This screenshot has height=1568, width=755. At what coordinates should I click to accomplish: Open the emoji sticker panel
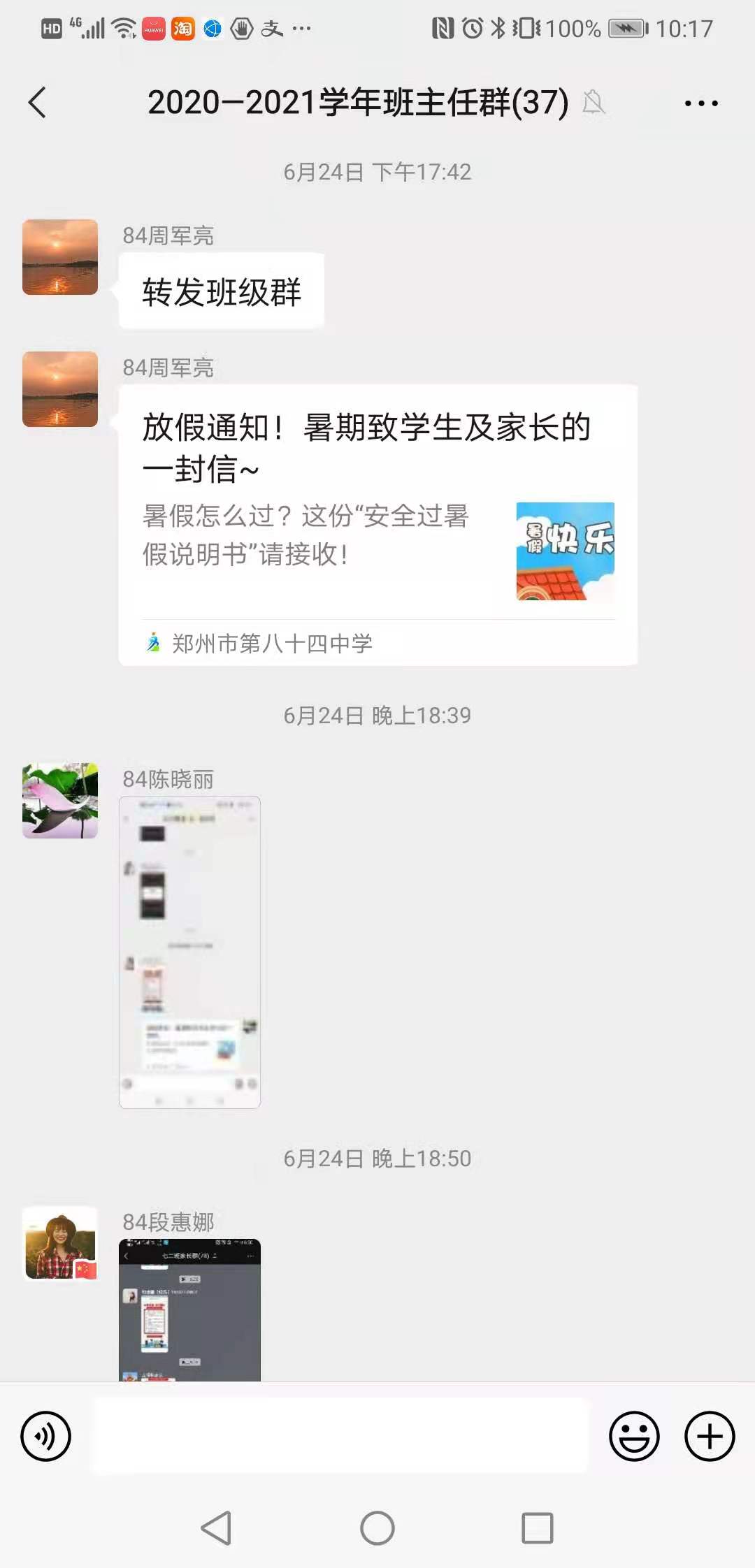[x=634, y=1437]
